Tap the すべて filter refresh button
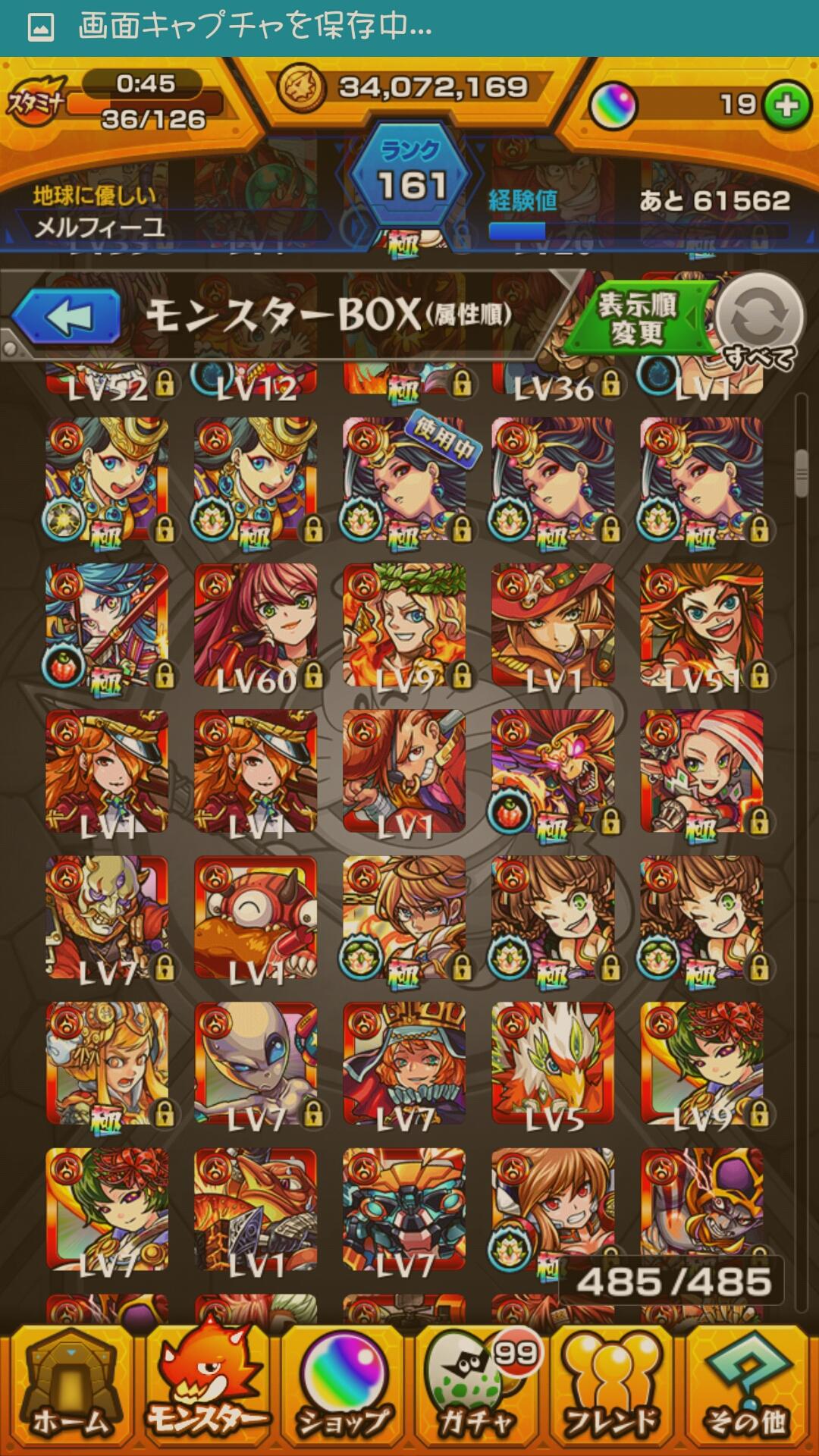The image size is (819, 1456). [x=759, y=317]
